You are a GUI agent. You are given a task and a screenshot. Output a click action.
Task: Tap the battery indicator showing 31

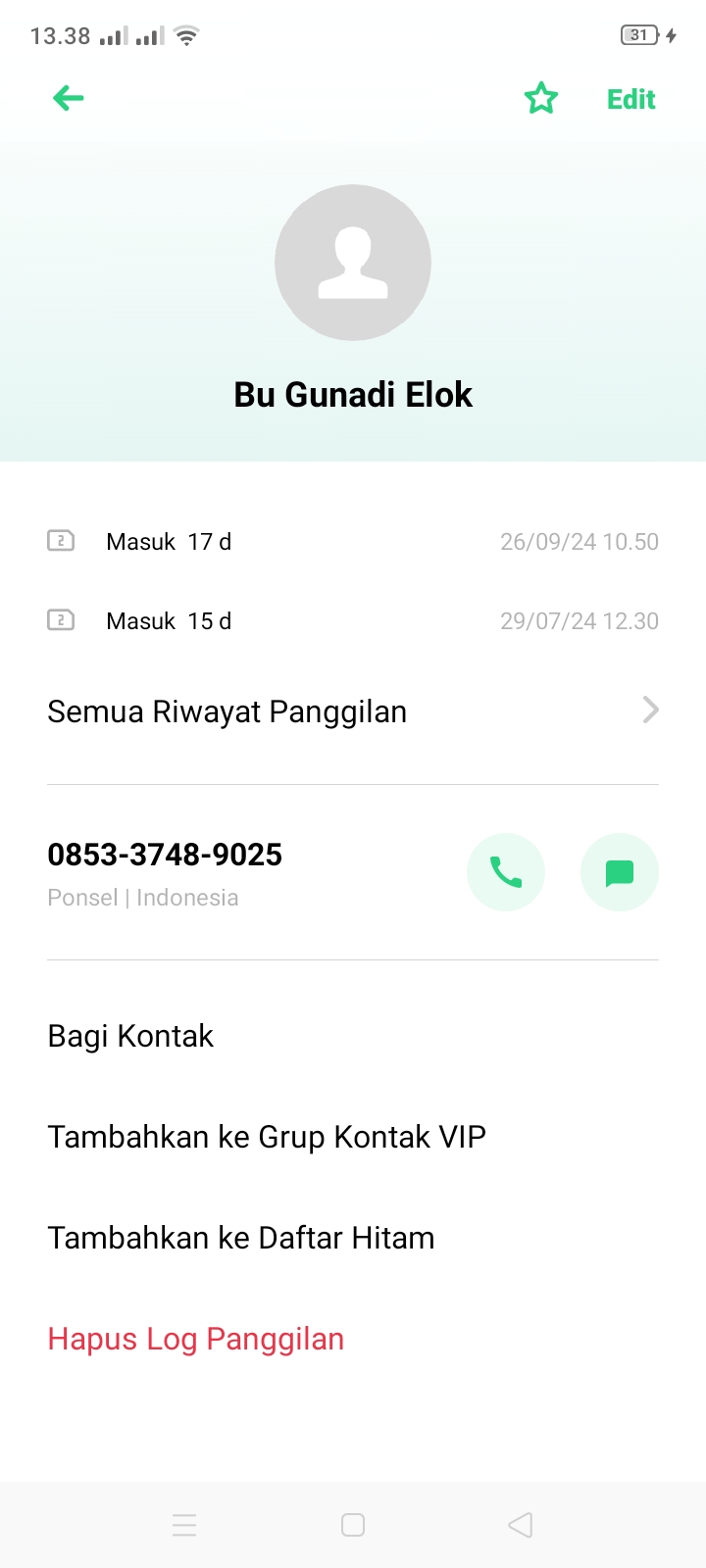pyautogui.click(x=638, y=34)
